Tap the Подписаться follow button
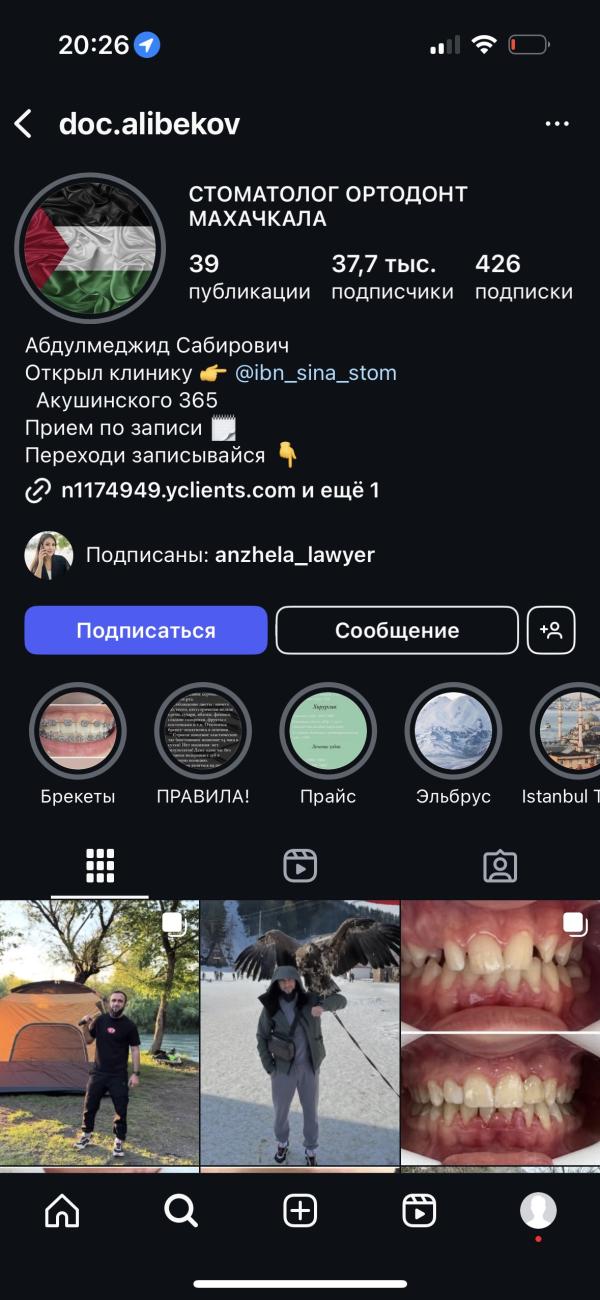The width and height of the screenshot is (600, 1300). (x=146, y=630)
